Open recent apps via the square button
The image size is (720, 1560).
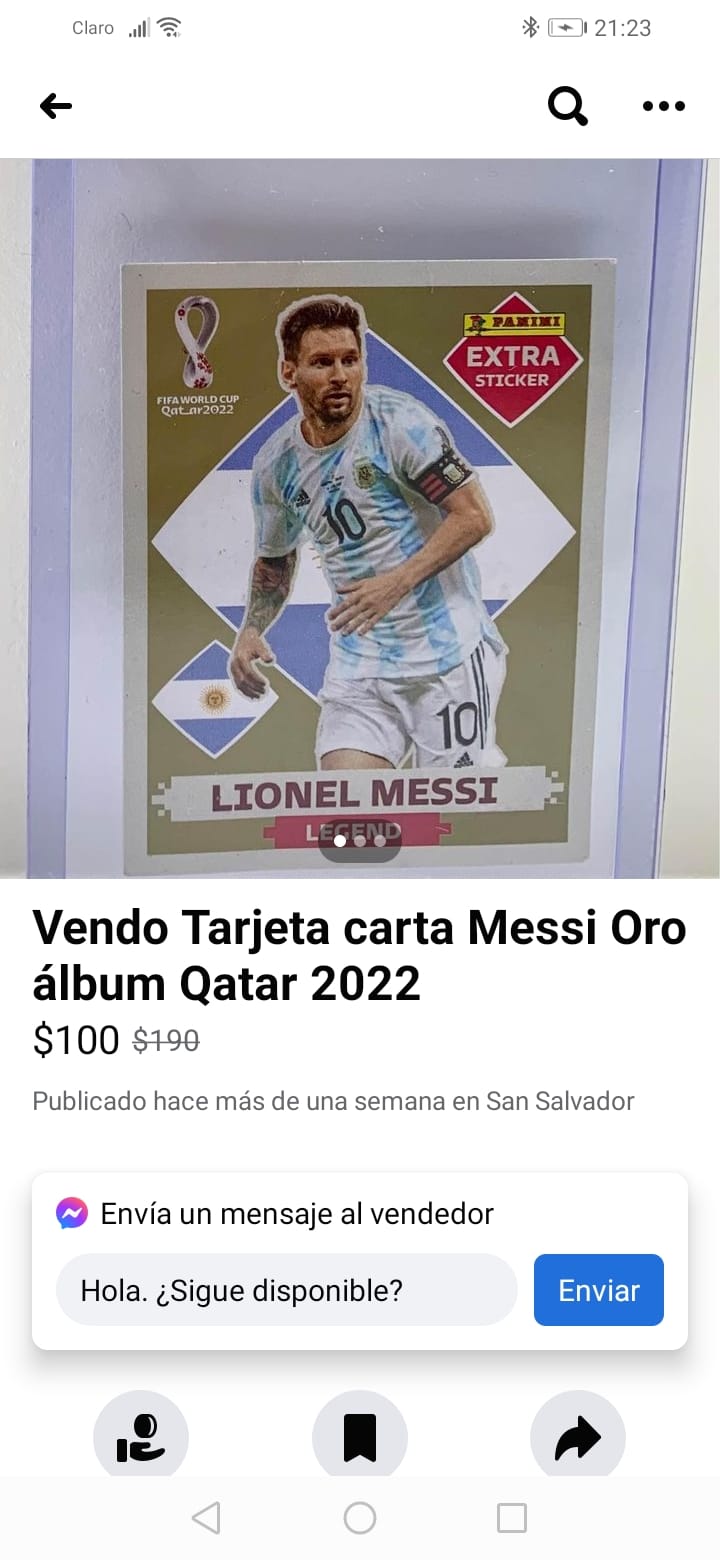coord(511,1518)
